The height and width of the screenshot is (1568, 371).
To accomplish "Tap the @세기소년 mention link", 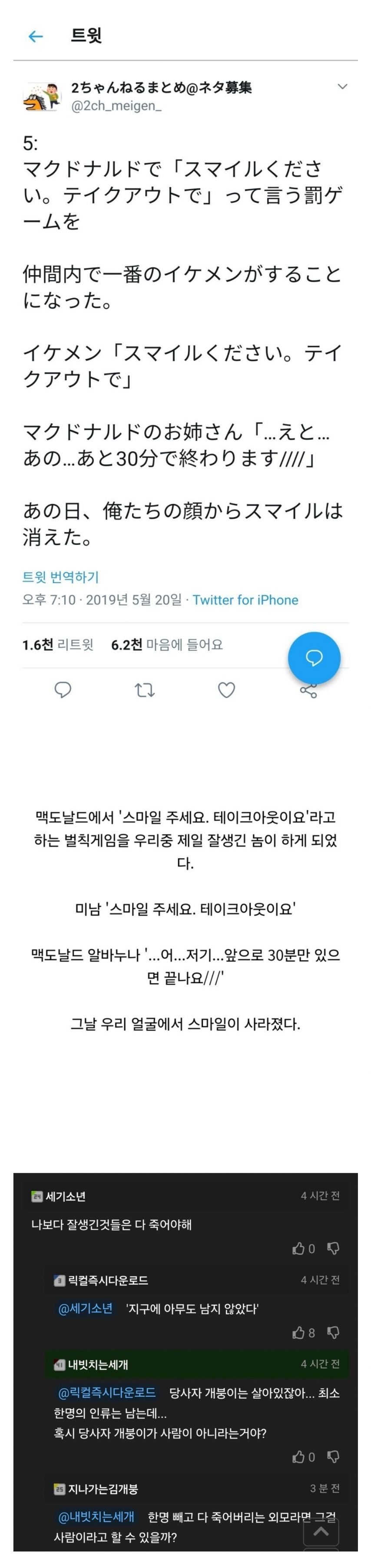I will 85,1309.
